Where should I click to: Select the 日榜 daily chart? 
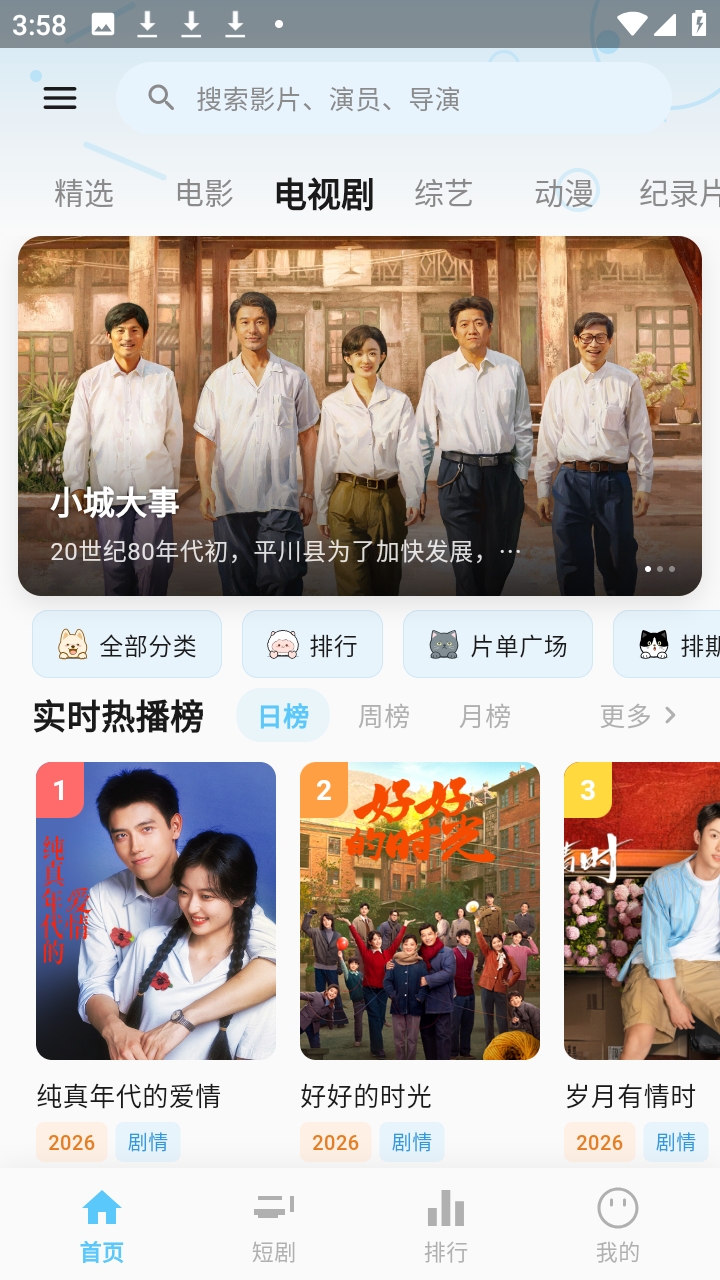[283, 716]
